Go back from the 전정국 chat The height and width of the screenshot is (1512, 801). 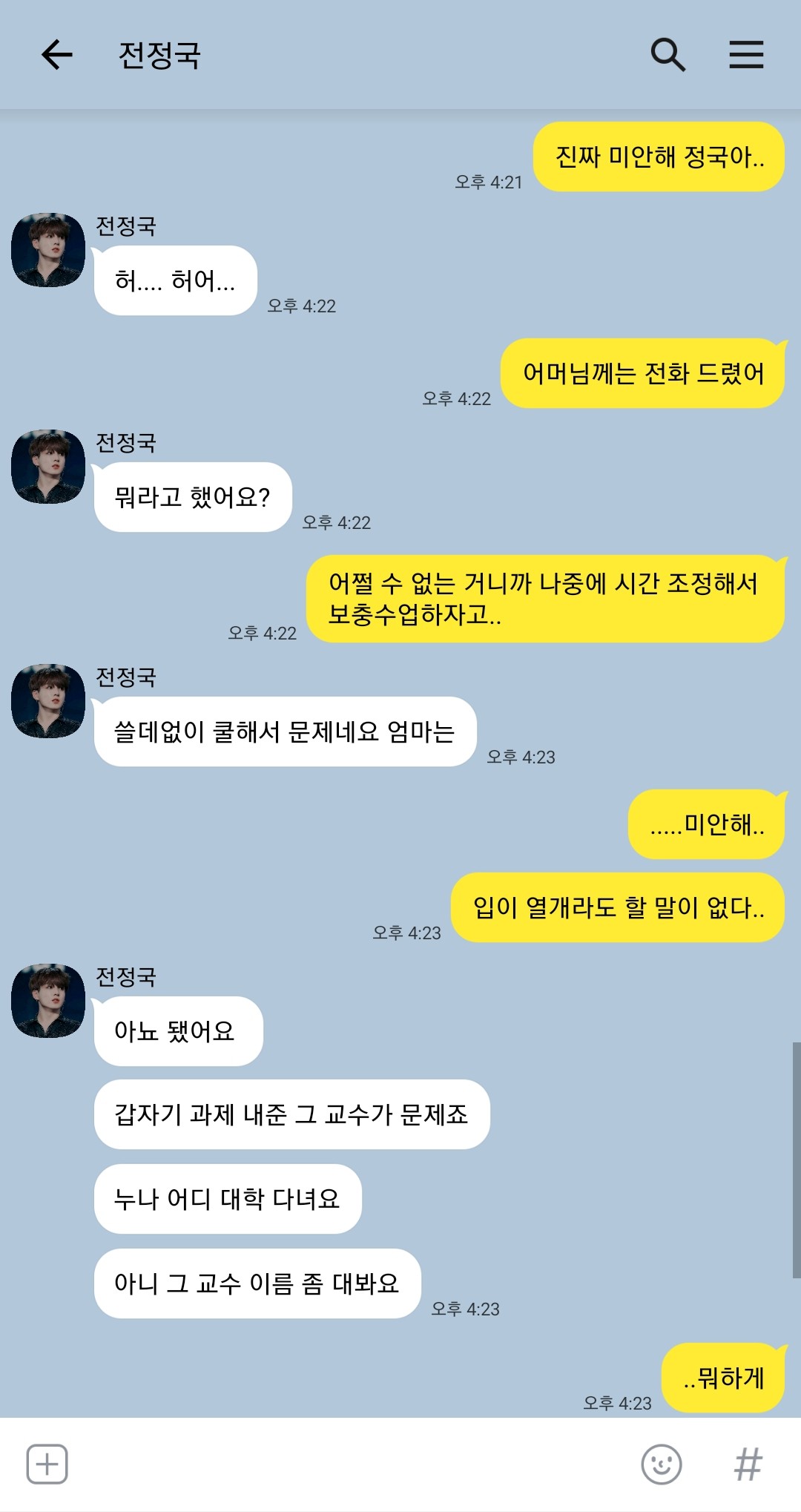point(57,55)
